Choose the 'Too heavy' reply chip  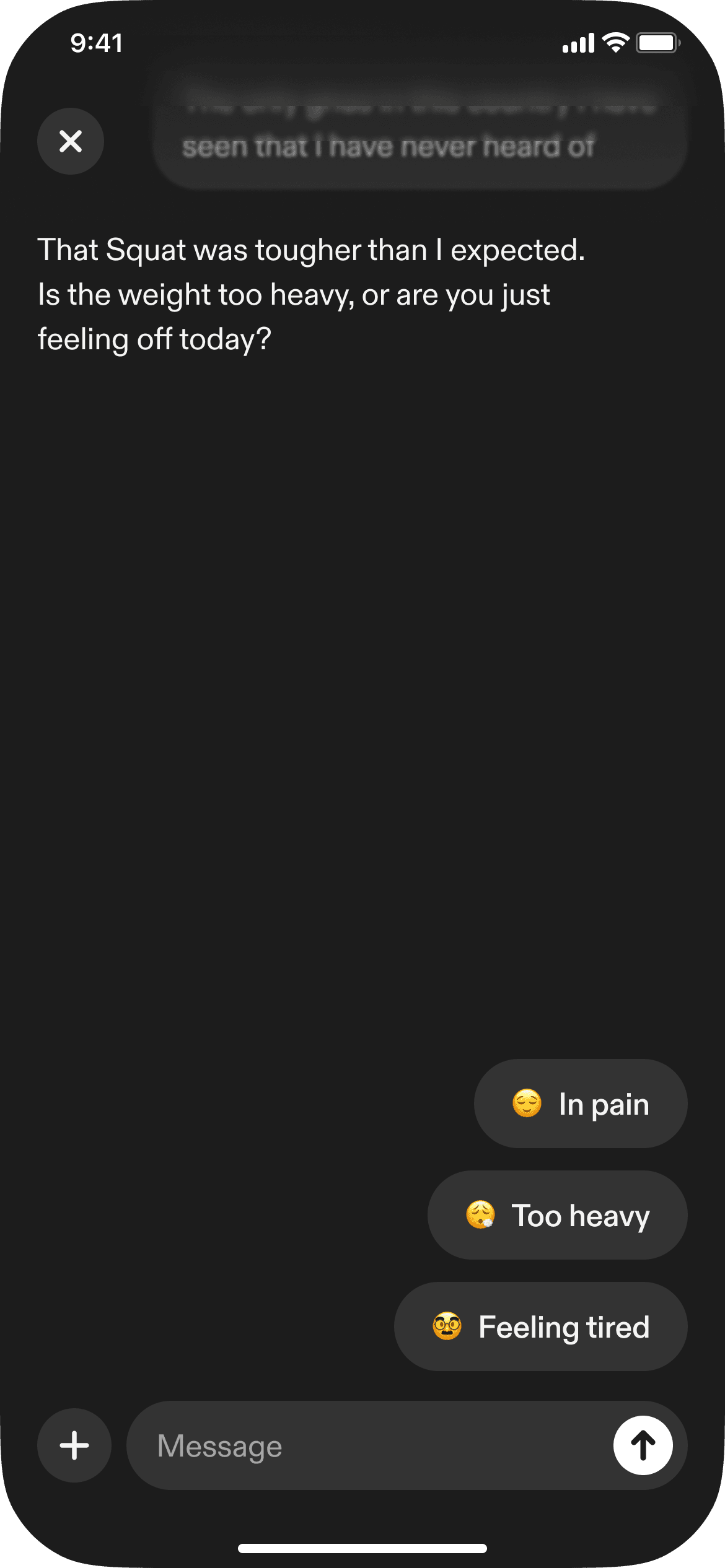coord(557,1215)
